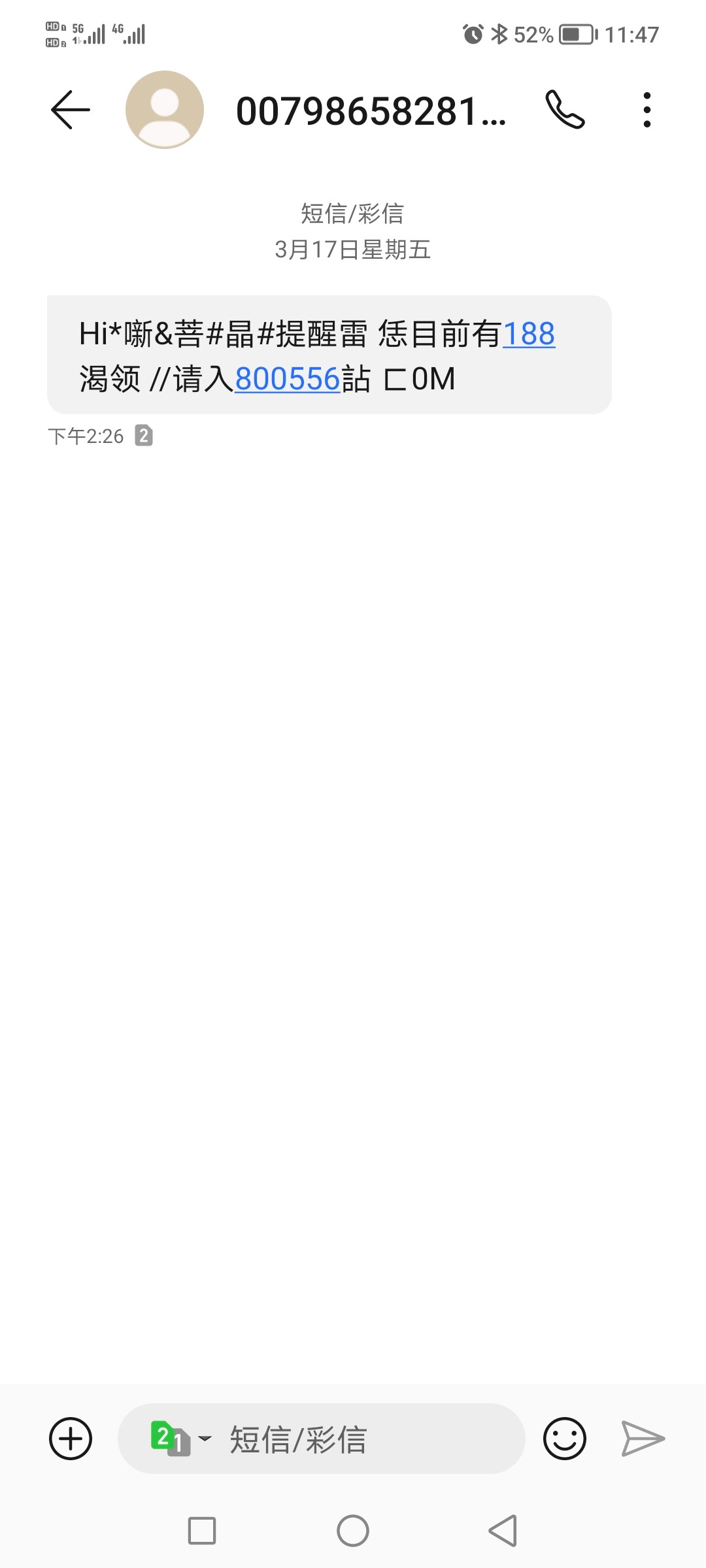The height and width of the screenshot is (1568, 706).
Task: Tap the 短信/彩信 header label
Action: pyautogui.click(x=352, y=213)
